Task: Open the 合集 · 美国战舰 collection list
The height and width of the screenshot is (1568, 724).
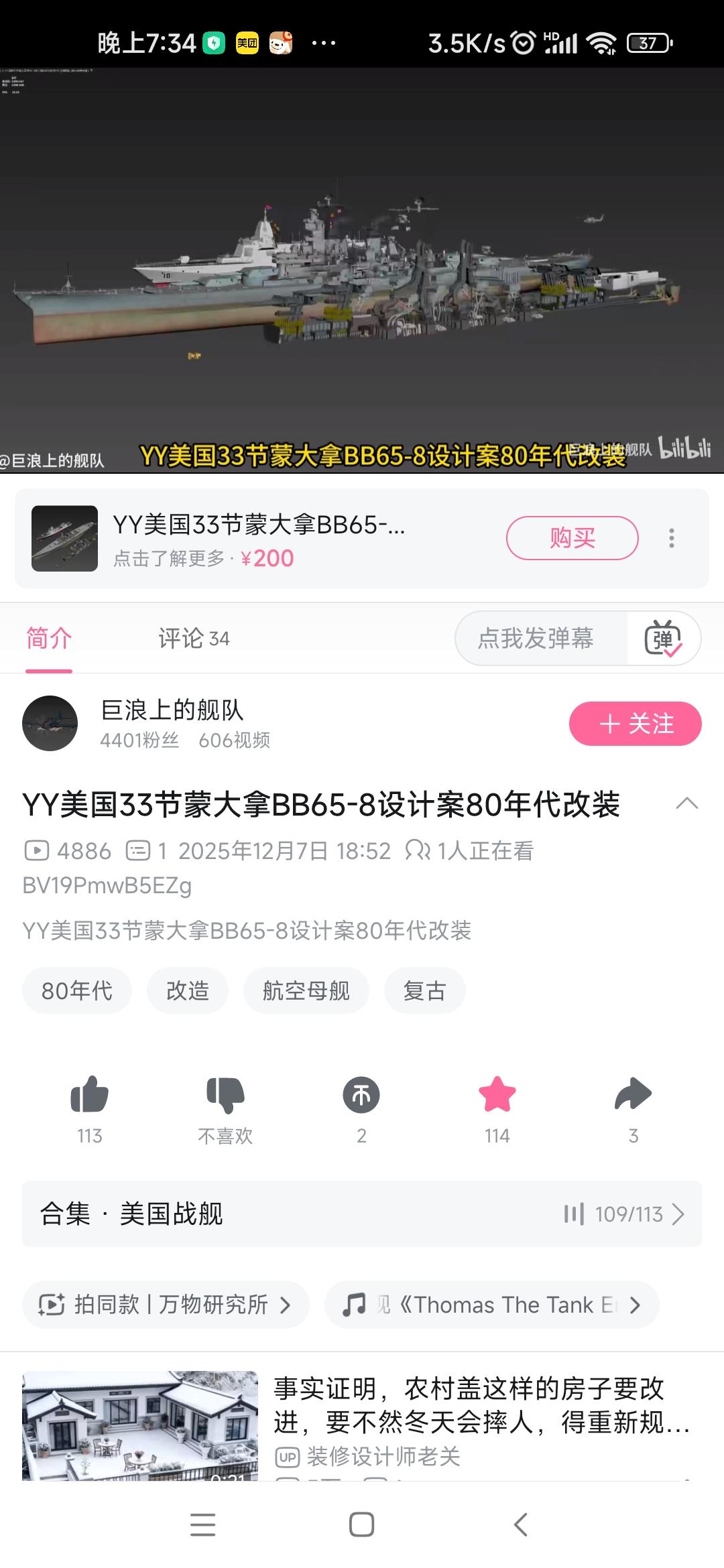Action: coord(362,1214)
